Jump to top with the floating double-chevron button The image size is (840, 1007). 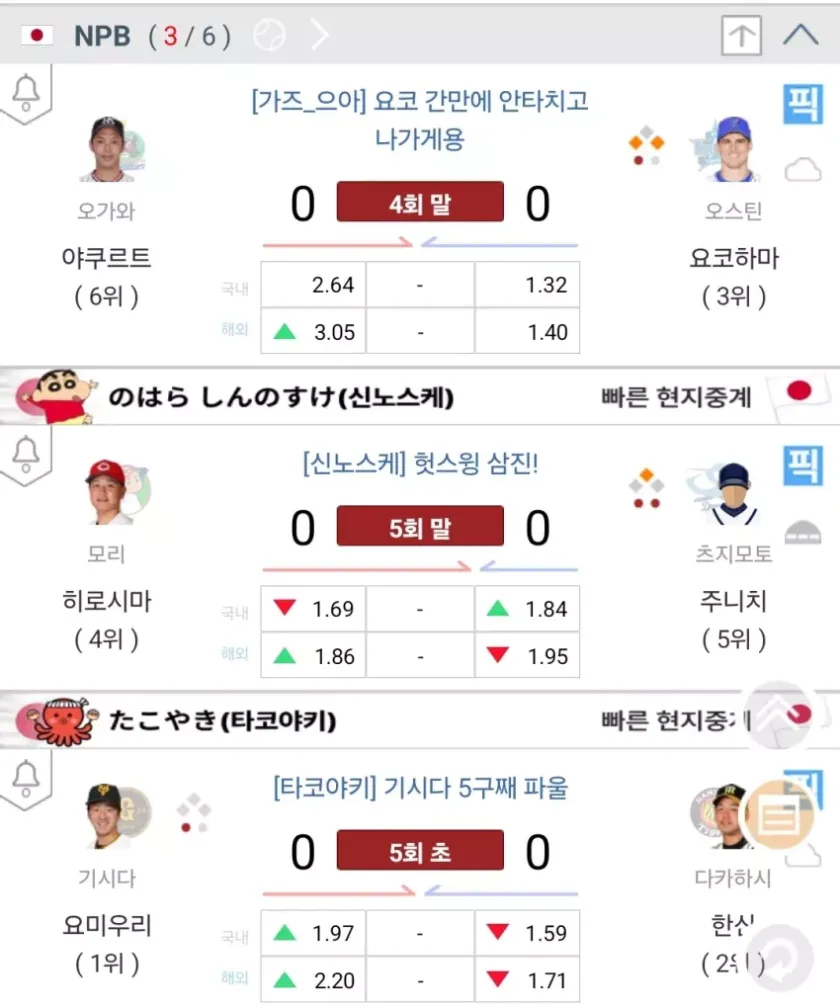tap(779, 714)
